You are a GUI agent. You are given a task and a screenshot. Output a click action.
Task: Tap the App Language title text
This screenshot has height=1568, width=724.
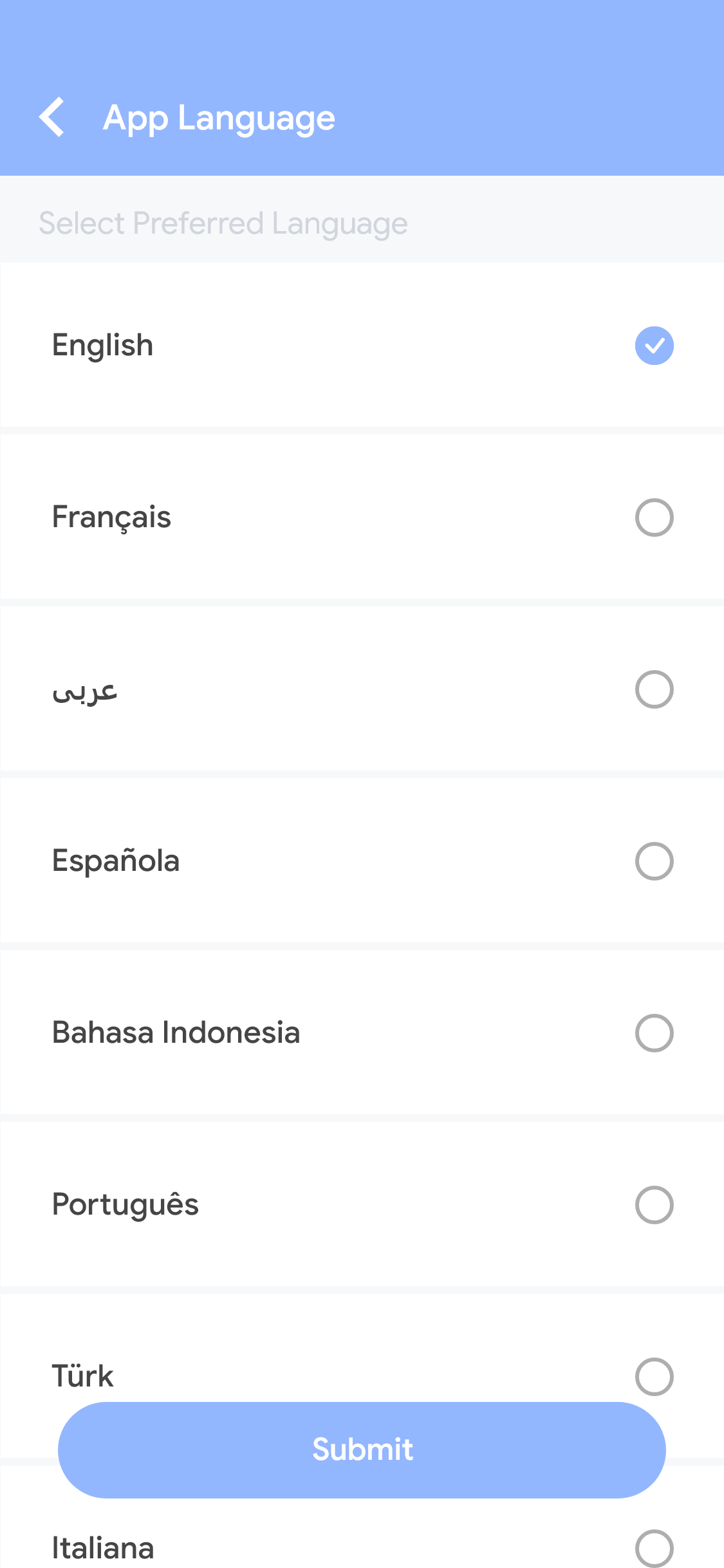219,117
